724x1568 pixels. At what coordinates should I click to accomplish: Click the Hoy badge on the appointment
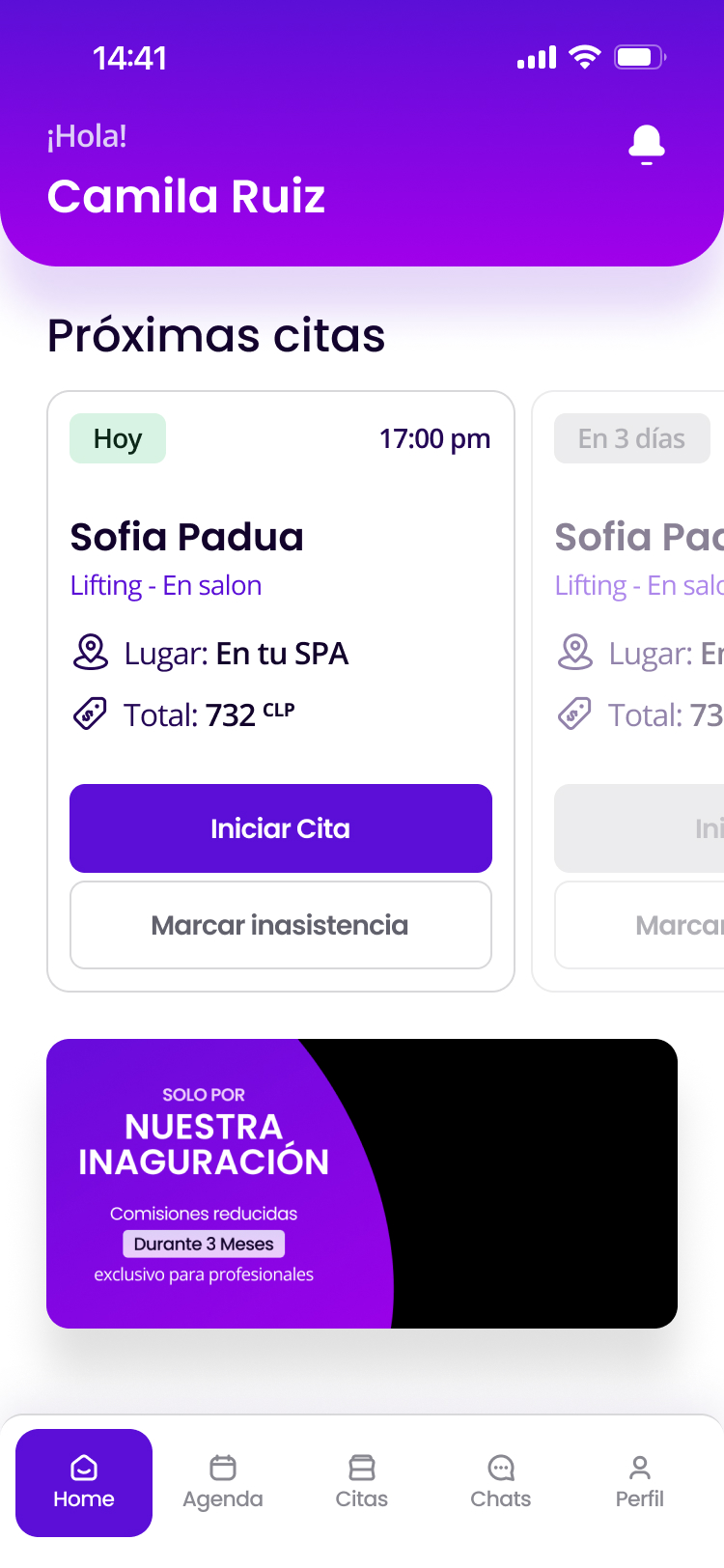tap(117, 437)
